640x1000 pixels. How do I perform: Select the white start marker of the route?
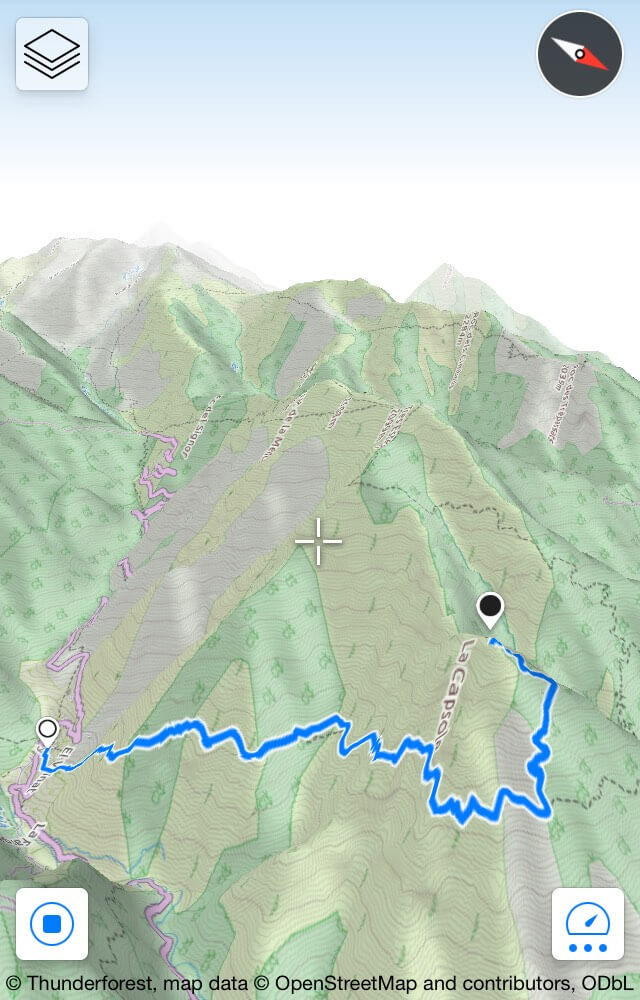(47, 729)
